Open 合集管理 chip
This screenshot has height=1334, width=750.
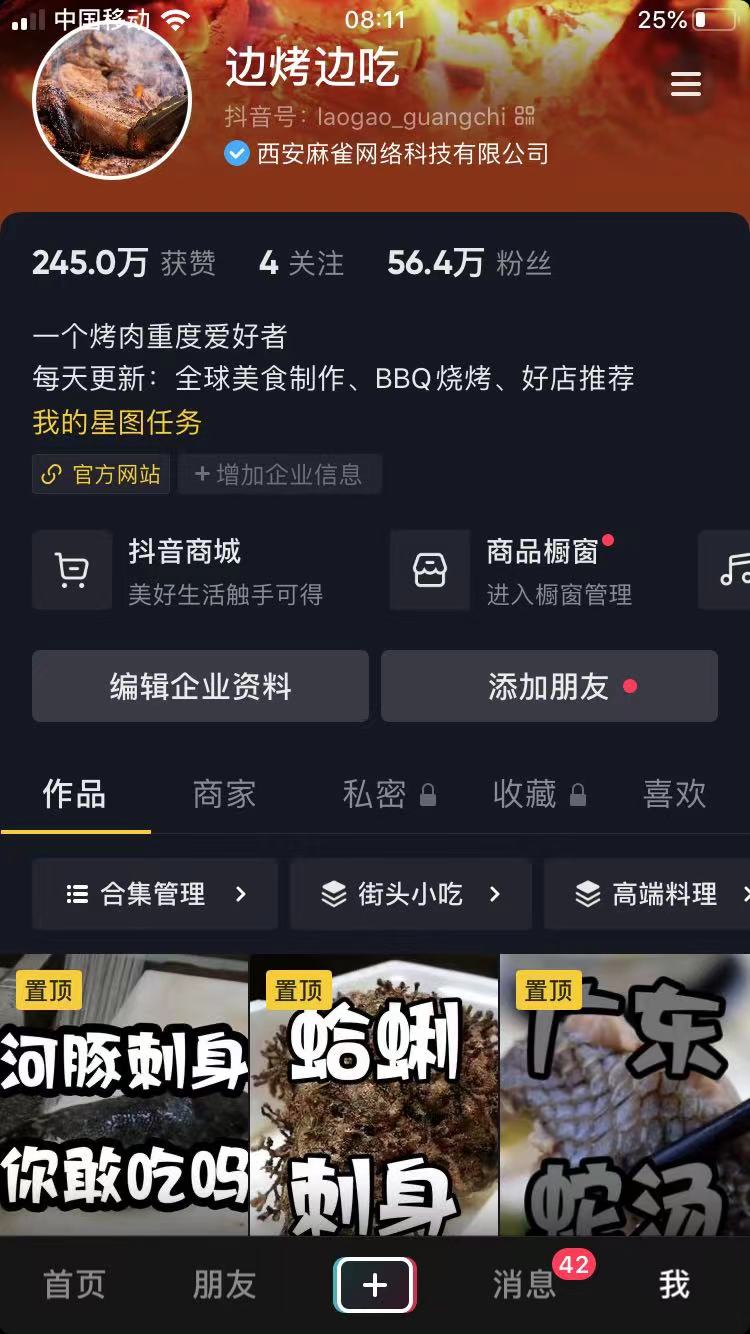click(155, 894)
